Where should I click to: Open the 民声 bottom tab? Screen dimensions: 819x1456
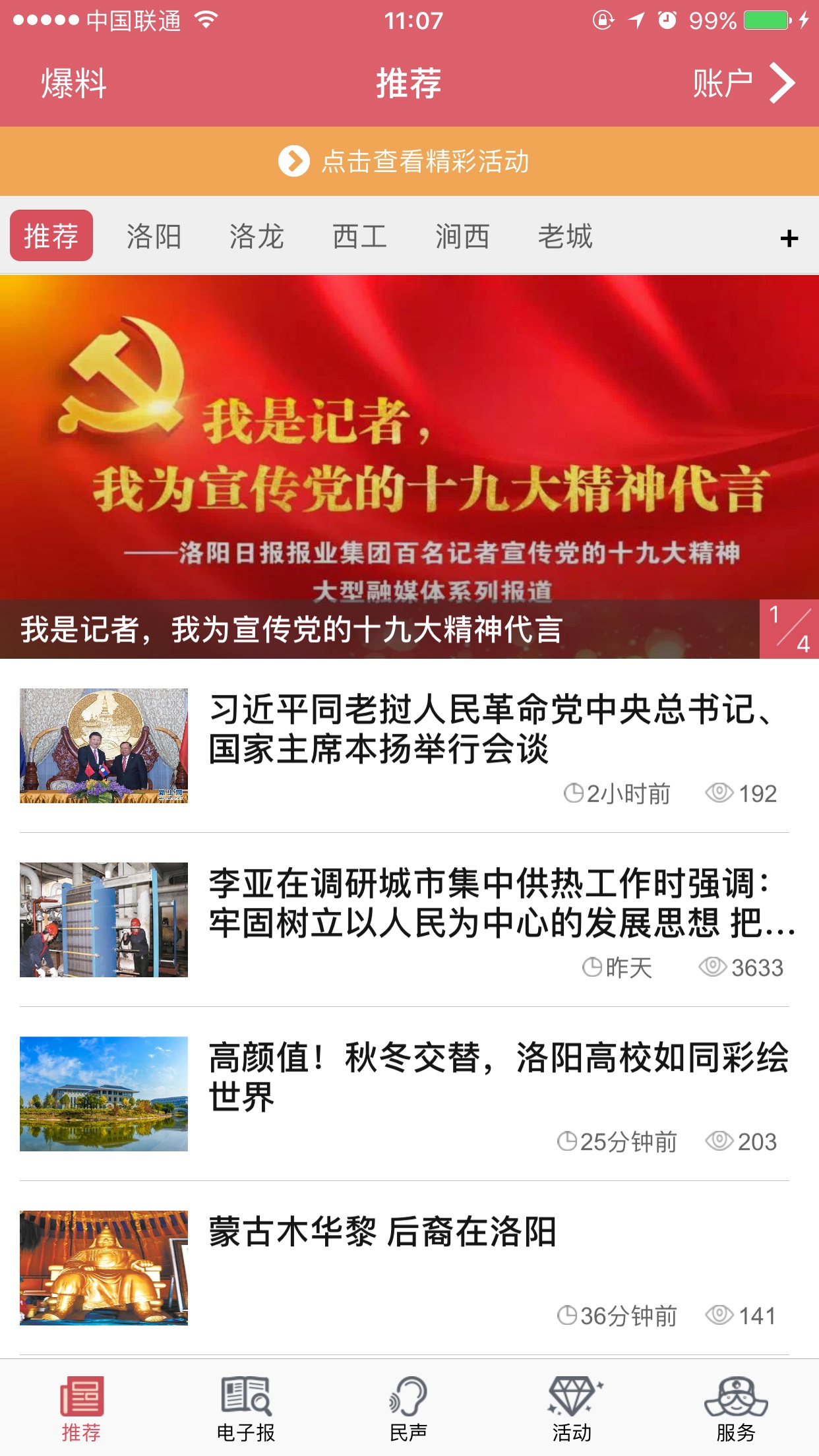click(x=409, y=1409)
